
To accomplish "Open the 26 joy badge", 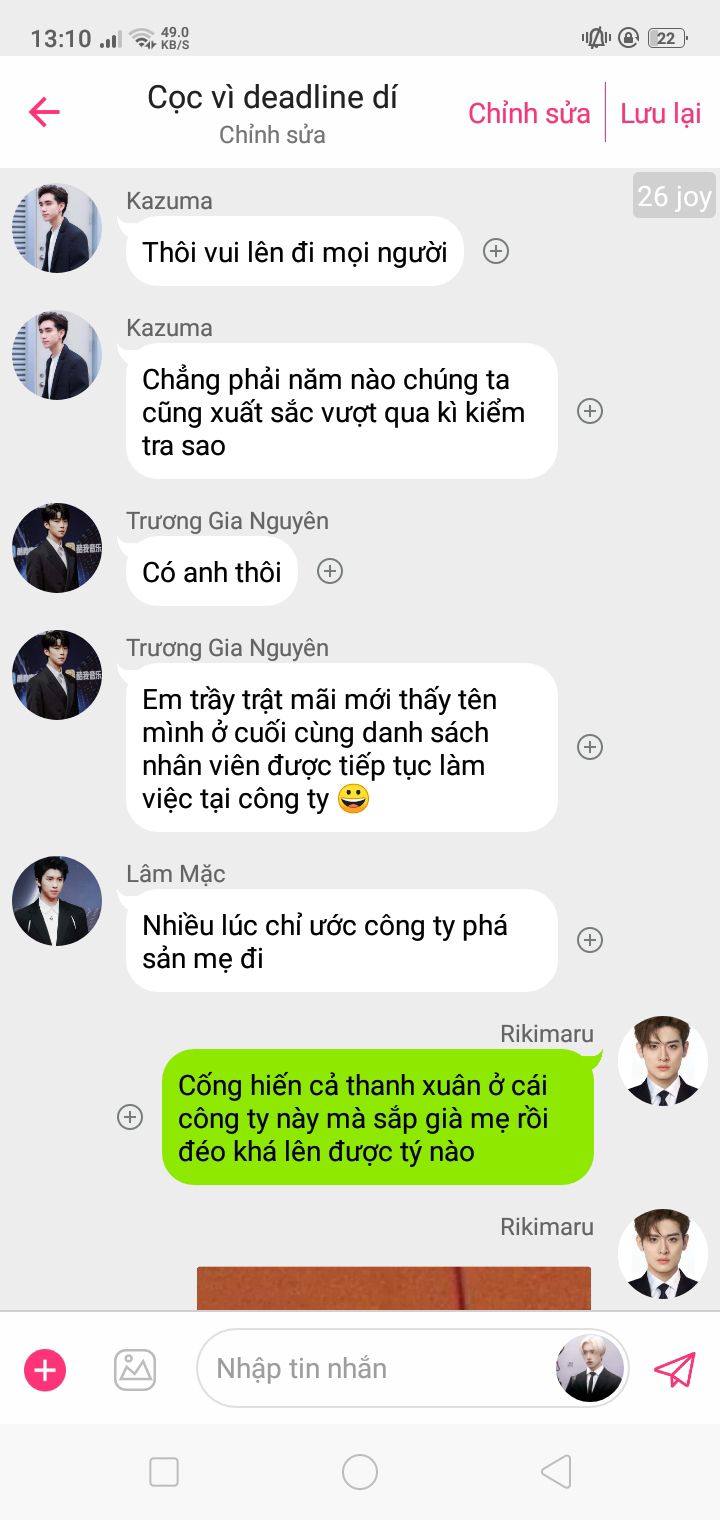I will [674, 196].
